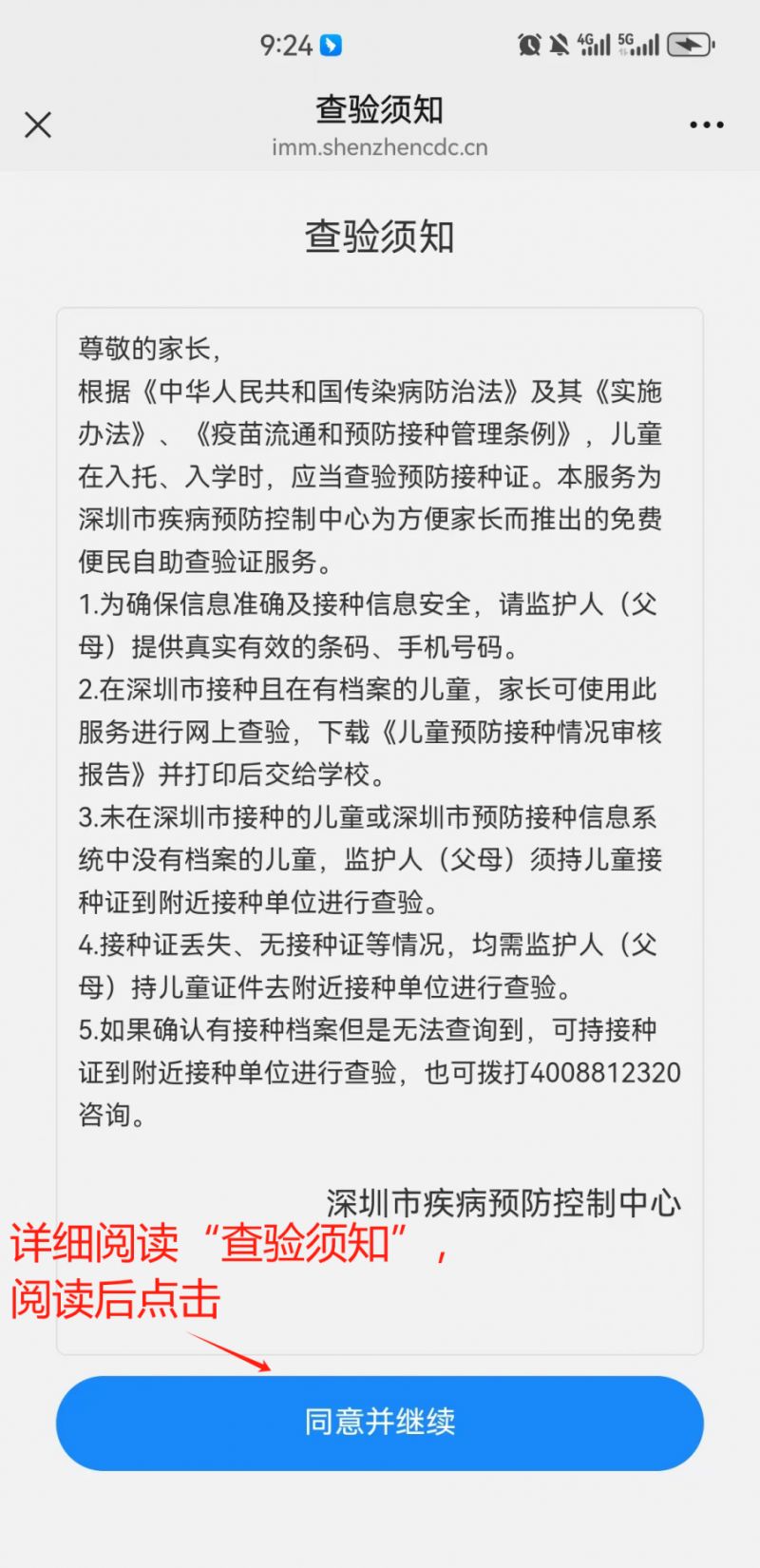760x1568 pixels.
Task: Open the three-dot overflow menu
Action: (x=707, y=125)
